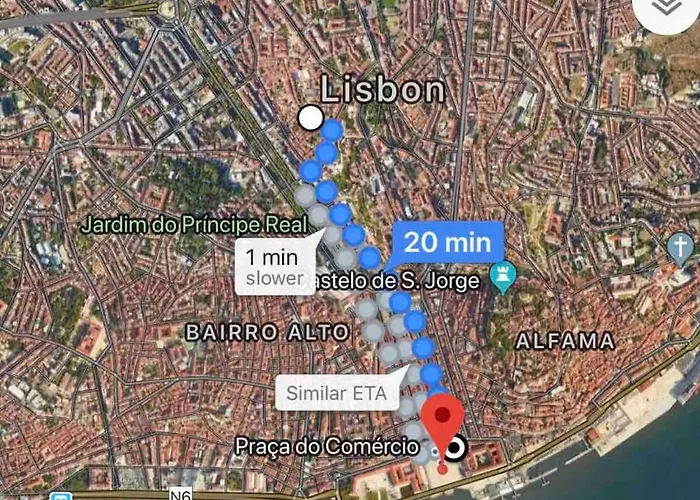Open the map layers button

[x=667, y=8]
